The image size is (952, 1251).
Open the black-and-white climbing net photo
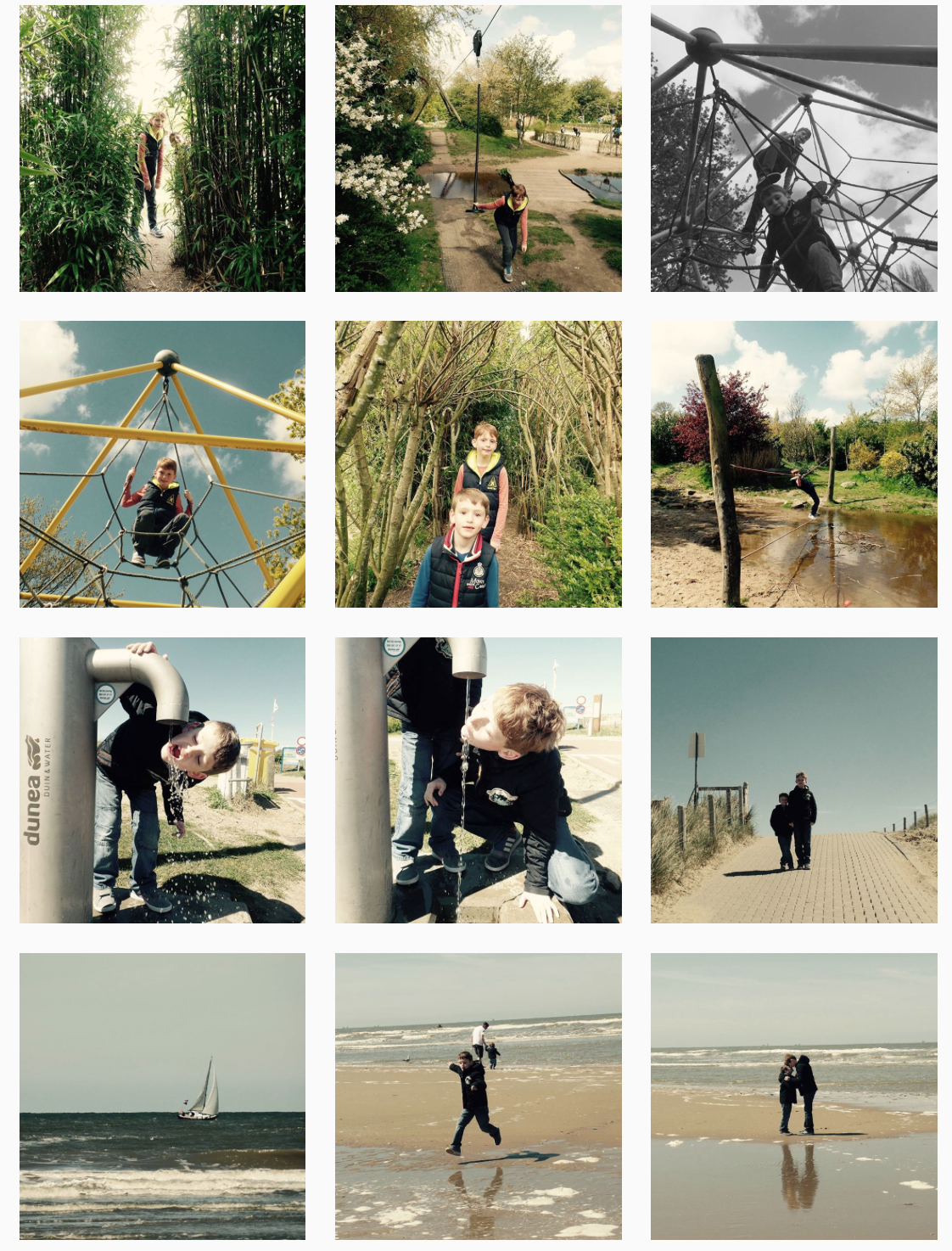[x=793, y=149]
